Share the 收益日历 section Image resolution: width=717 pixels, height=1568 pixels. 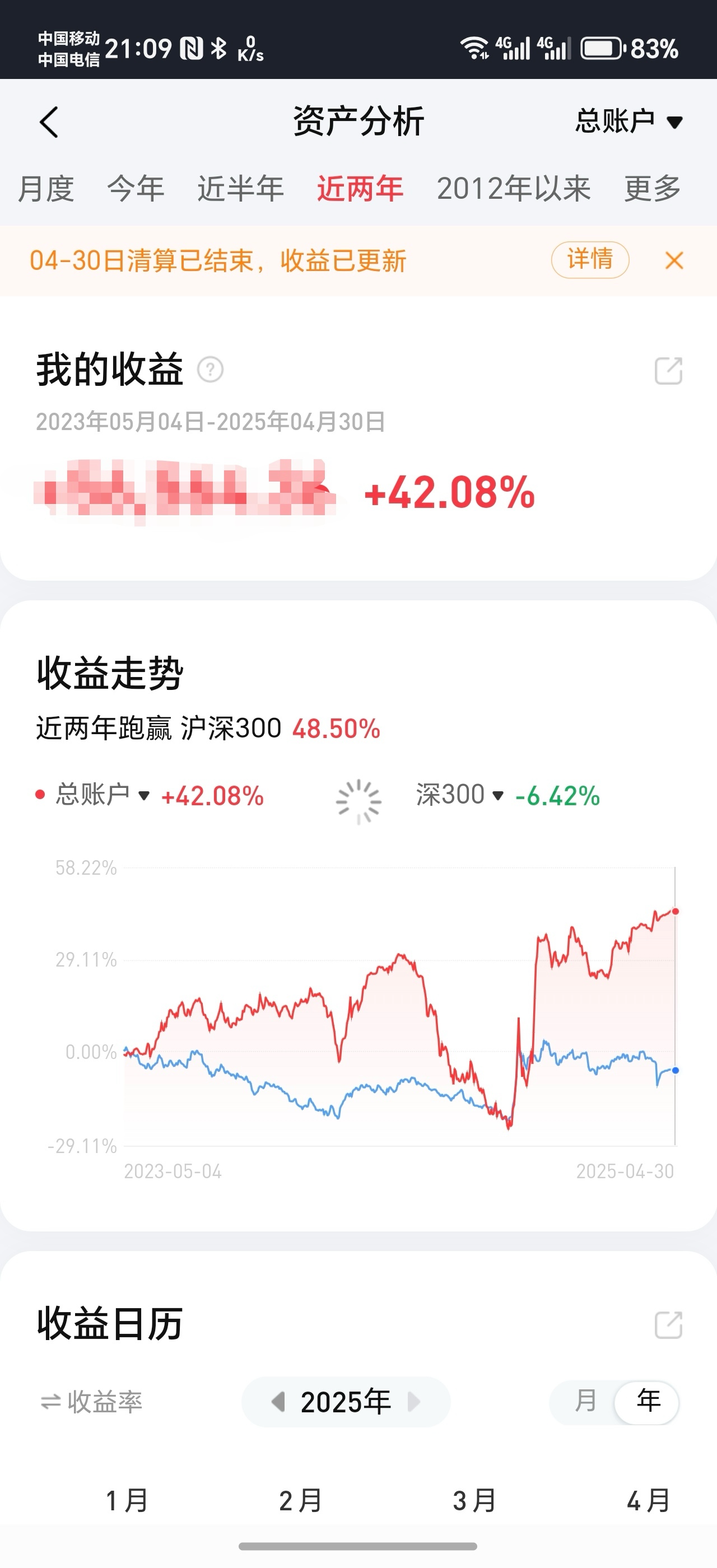point(668,1324)
